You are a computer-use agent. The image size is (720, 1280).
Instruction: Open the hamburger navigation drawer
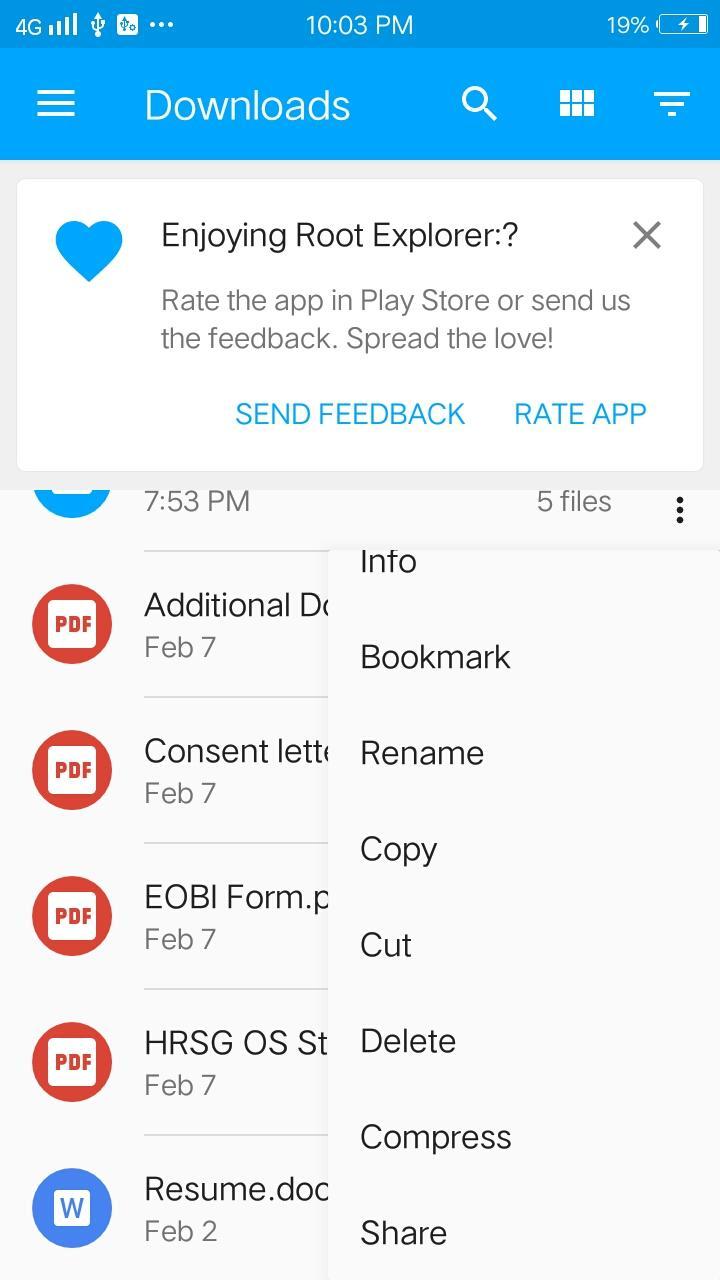[x=56, y=104]
